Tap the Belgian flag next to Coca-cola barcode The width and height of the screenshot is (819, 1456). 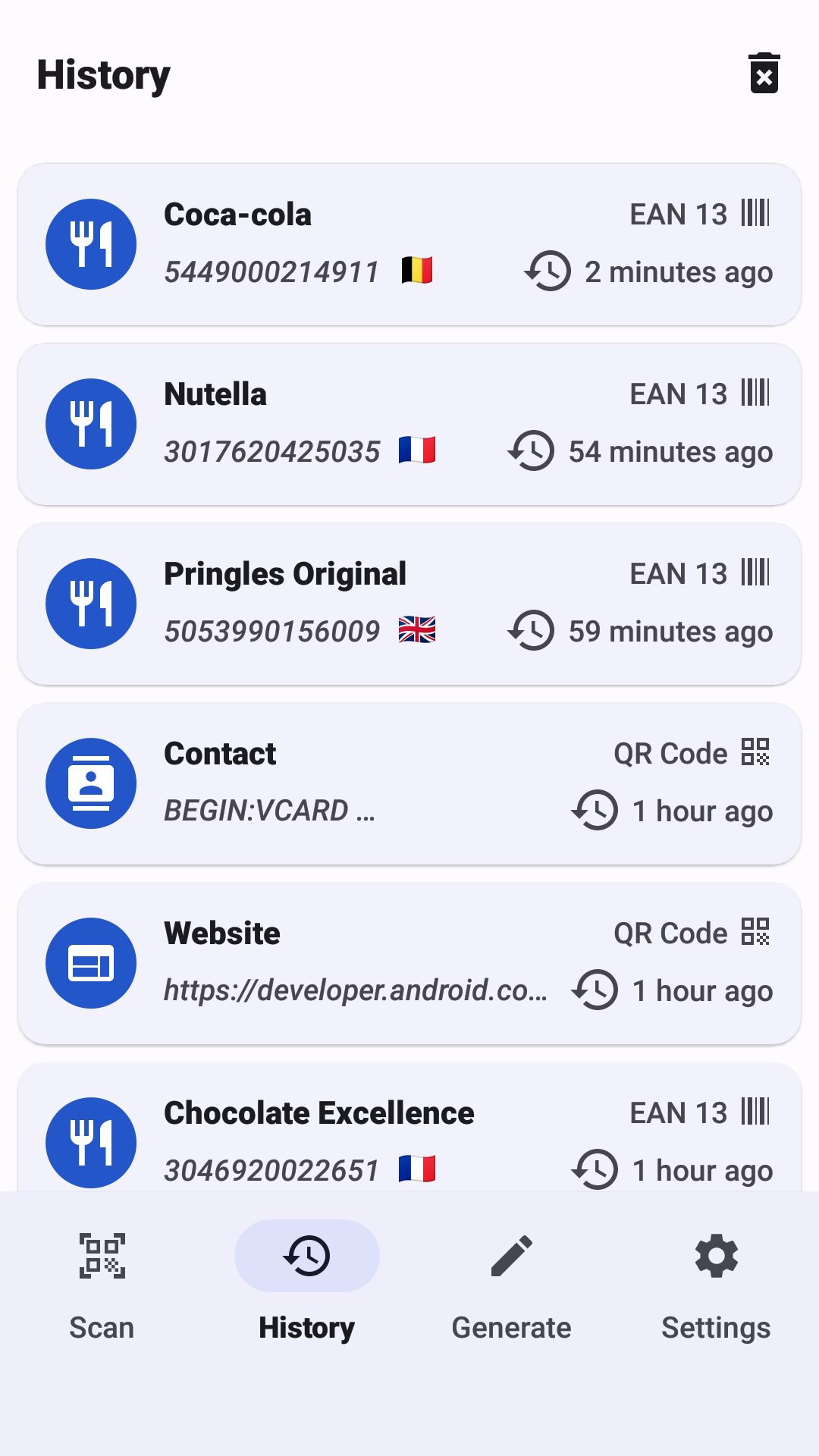416,269
